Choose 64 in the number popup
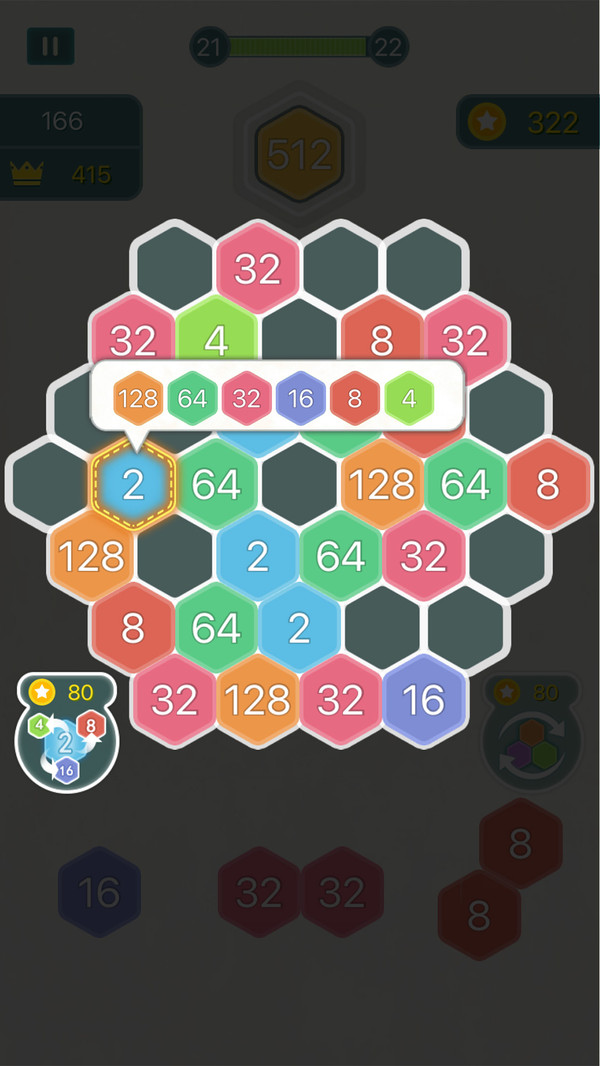 click(x=192, y=399)
